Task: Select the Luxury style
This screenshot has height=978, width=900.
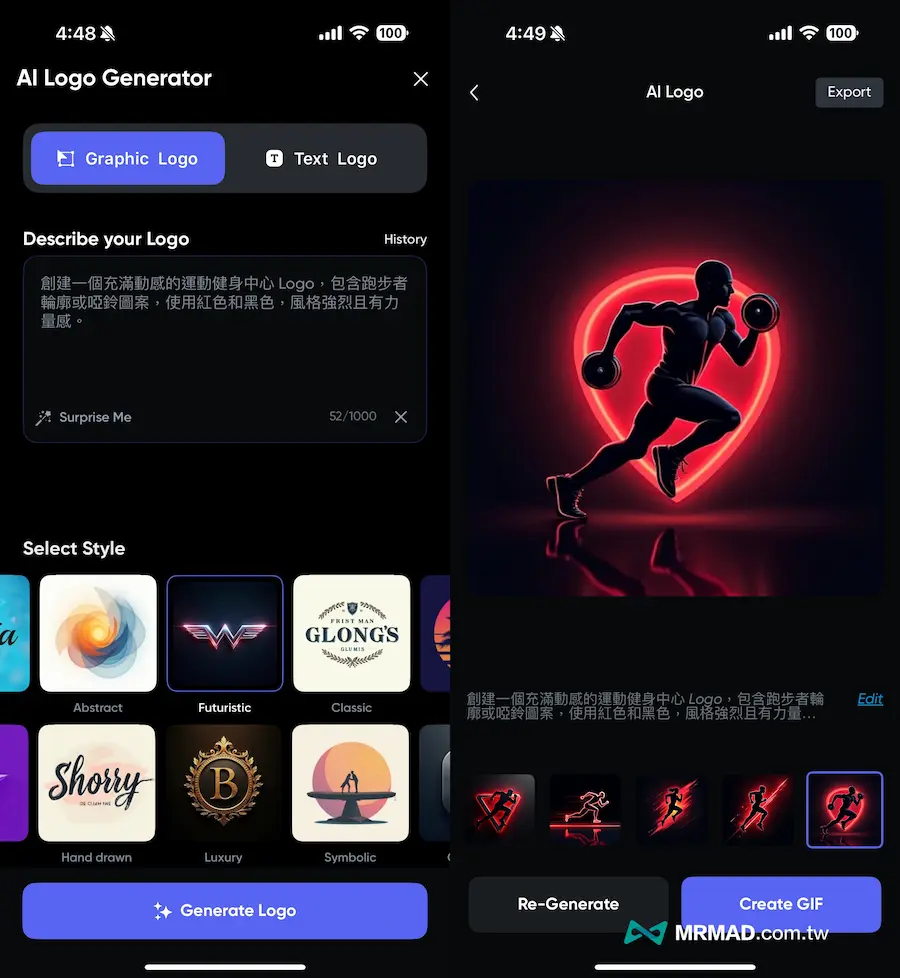Action: tap(223, 783)
